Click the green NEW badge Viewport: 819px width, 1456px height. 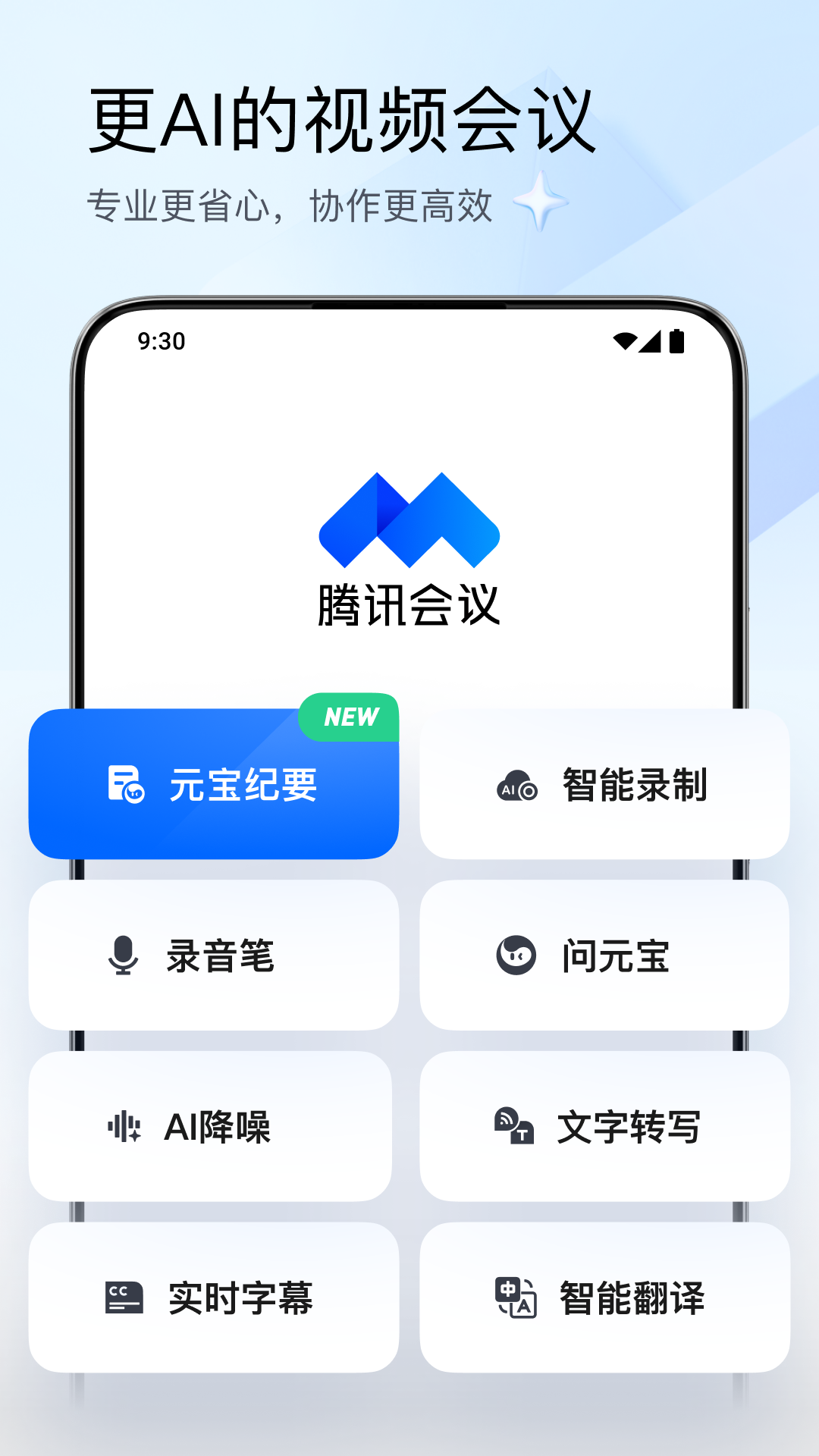tap(349, 716)
